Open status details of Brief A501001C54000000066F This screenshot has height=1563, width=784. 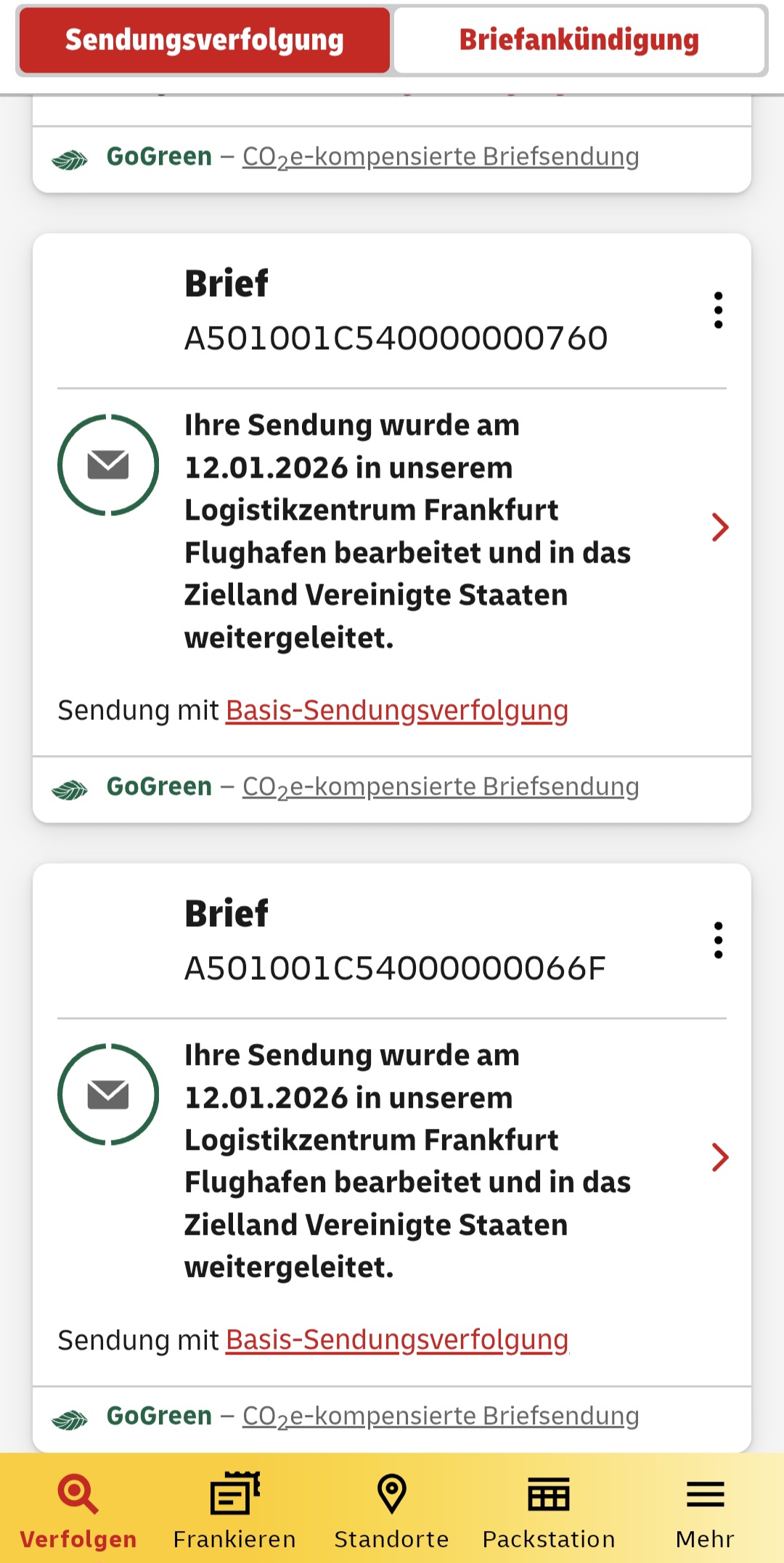coord(719,1158)
